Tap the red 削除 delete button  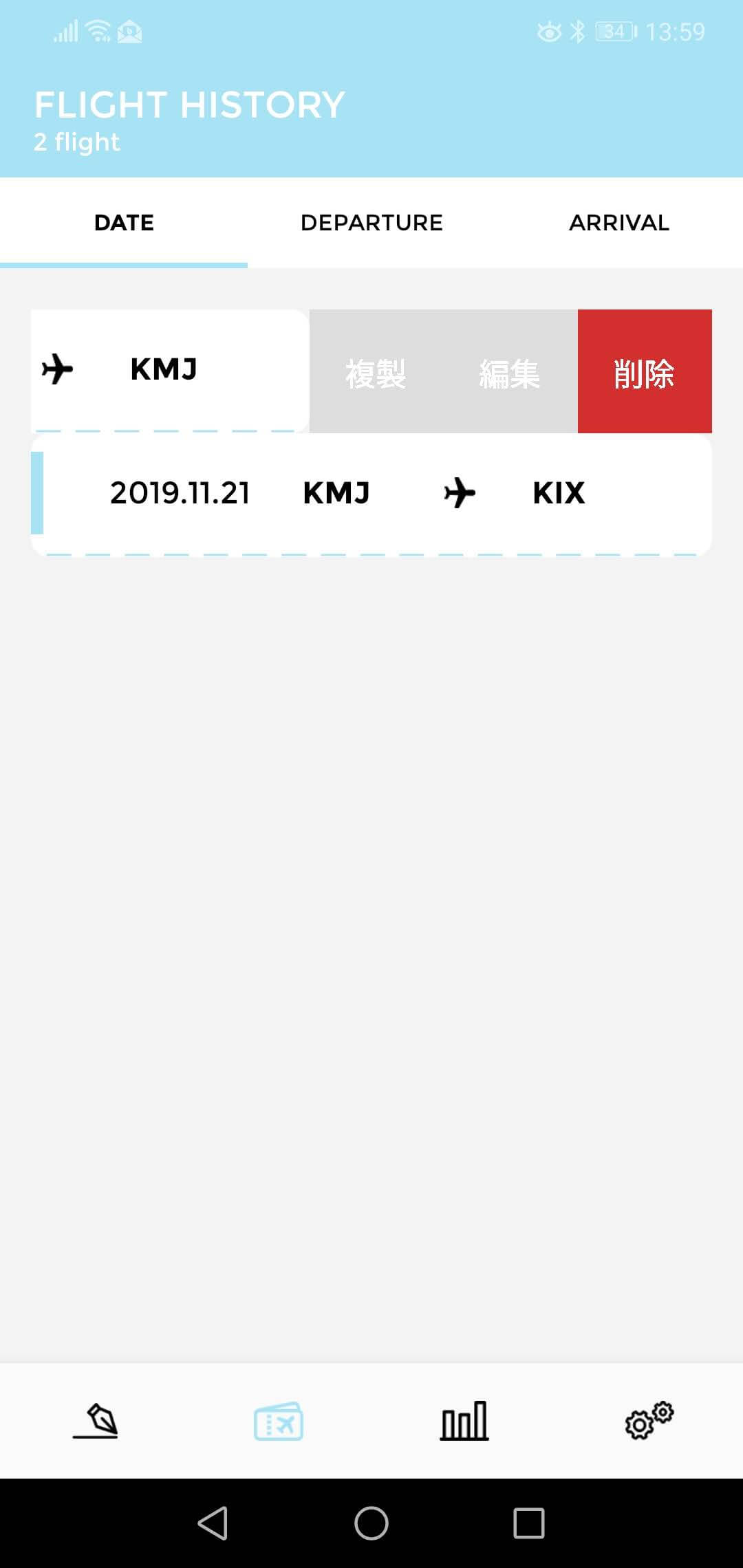click(x=645, y=371)
